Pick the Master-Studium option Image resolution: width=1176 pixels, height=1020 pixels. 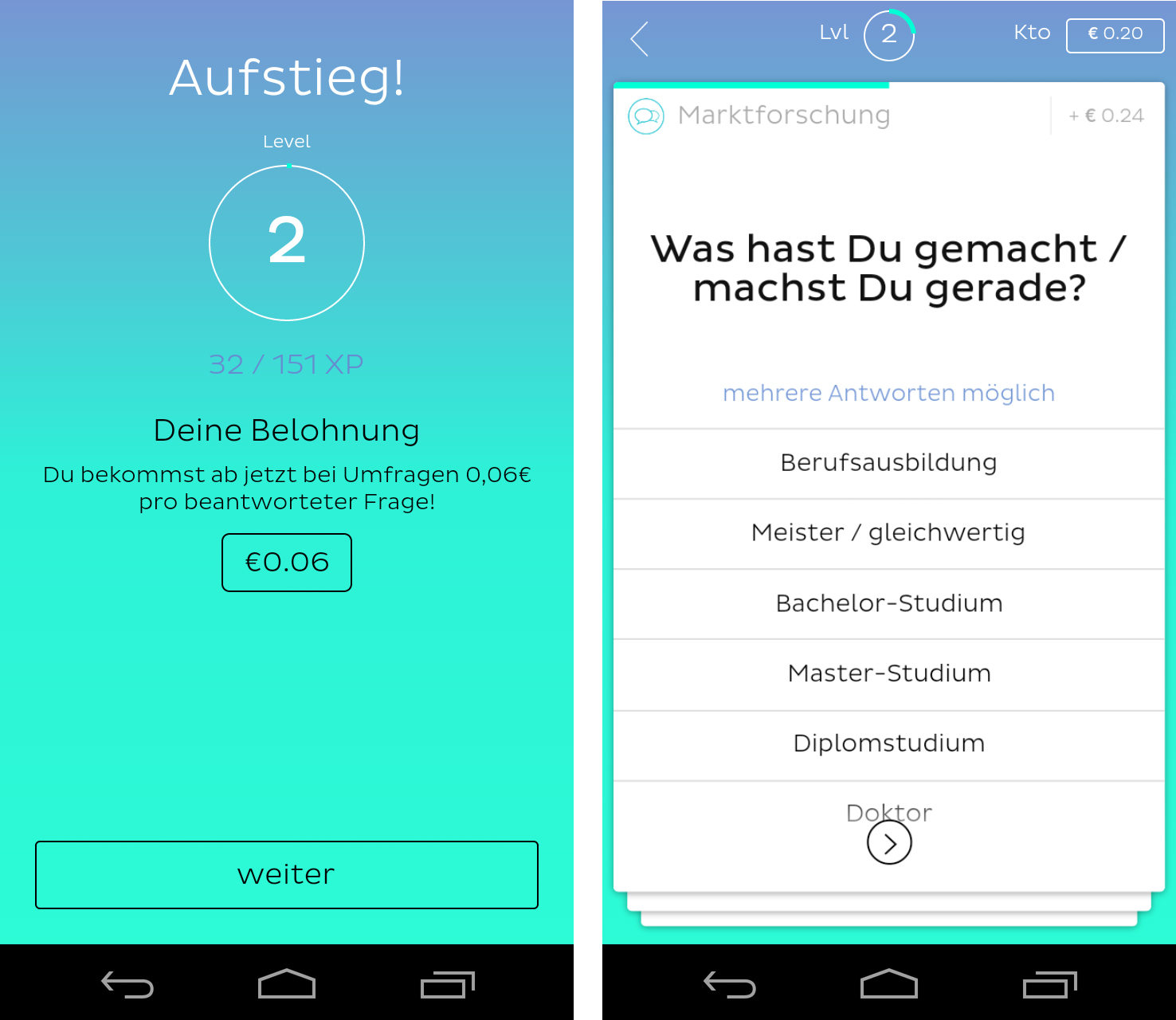888,673
